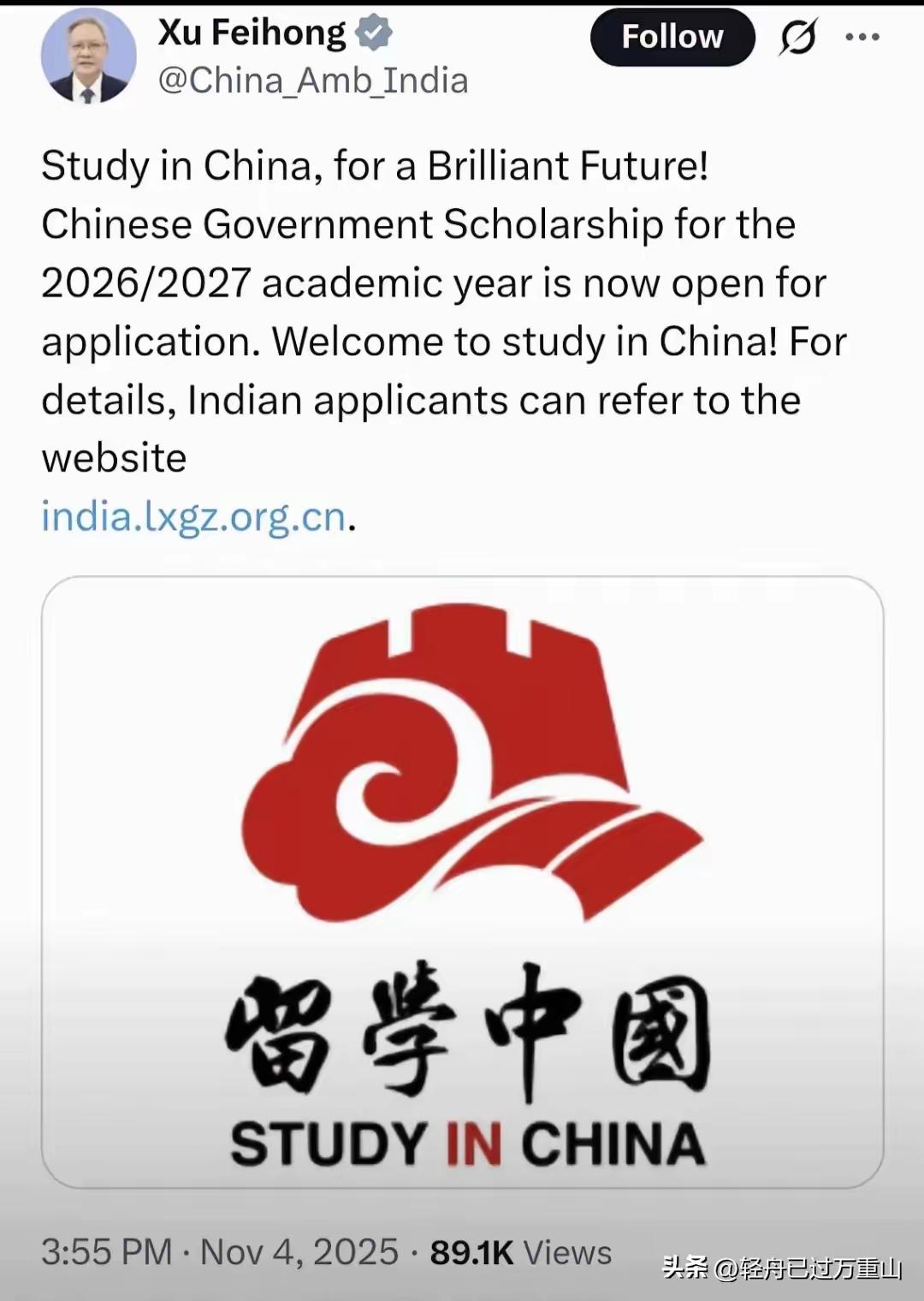The width and height of the screenshot is (924, 1301).
Task: Open the india.lxgz.org.cn link
Action: coord(193,517)
